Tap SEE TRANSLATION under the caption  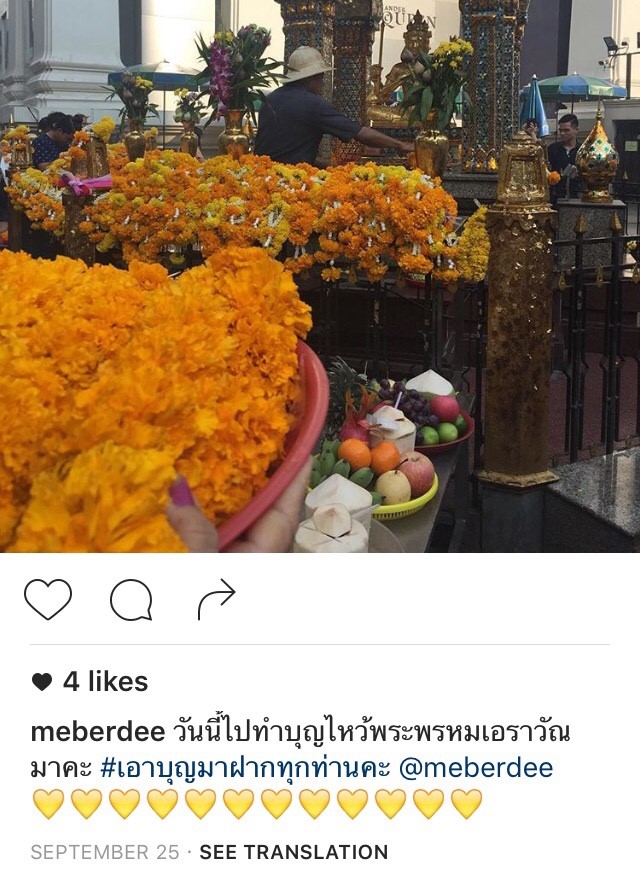tap(293, 852)
